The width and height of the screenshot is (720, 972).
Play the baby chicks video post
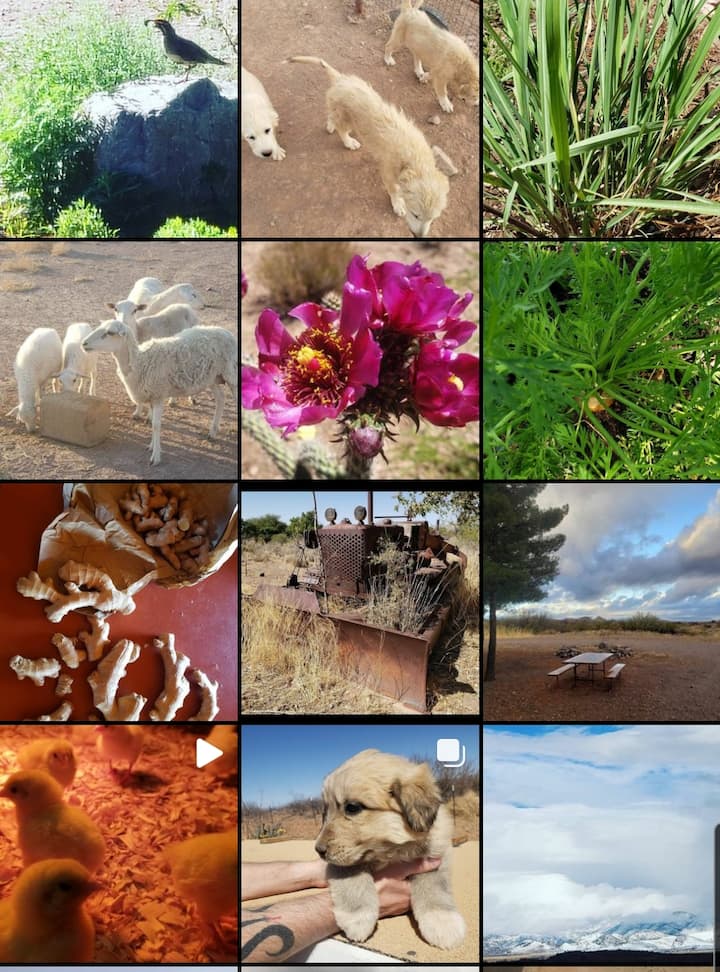coord(118,845)
